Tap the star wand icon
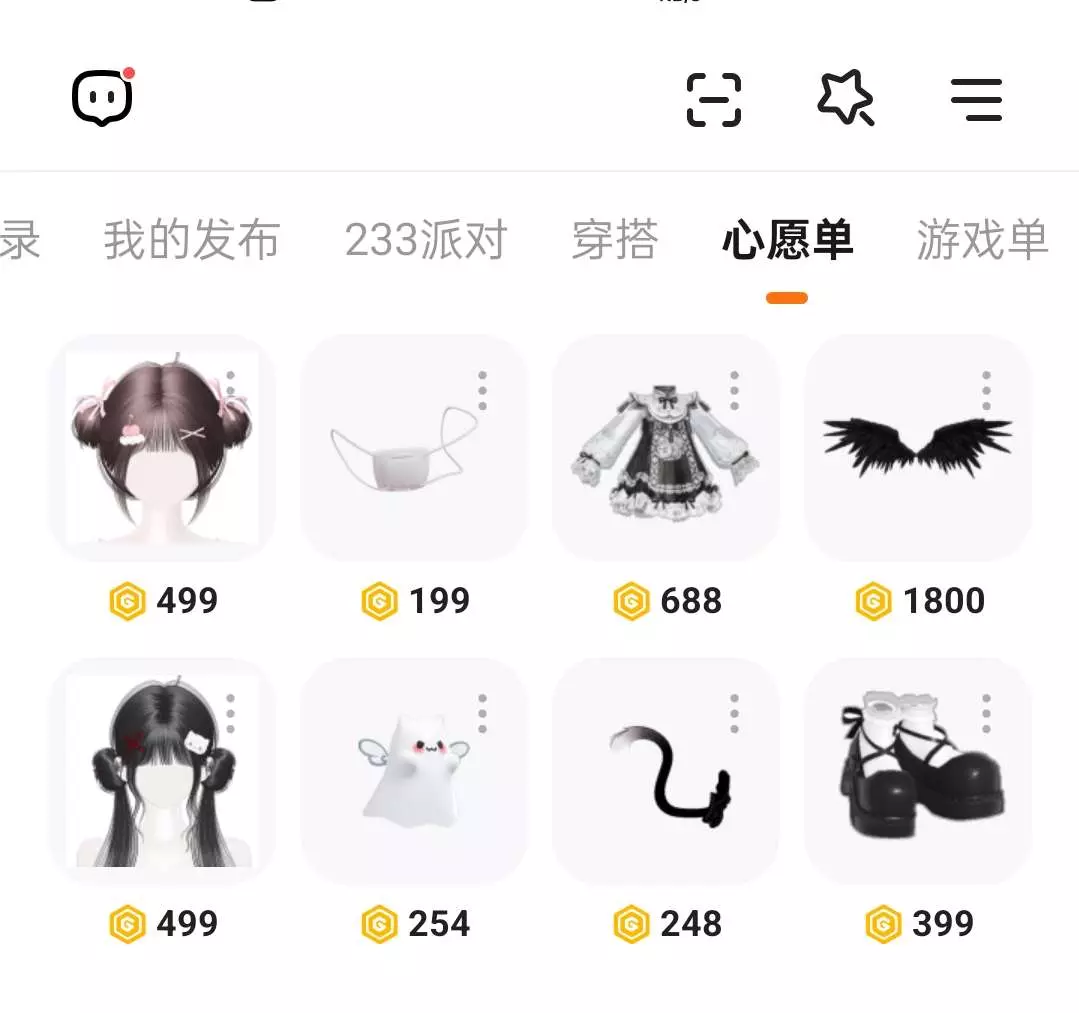 [846, 98]
